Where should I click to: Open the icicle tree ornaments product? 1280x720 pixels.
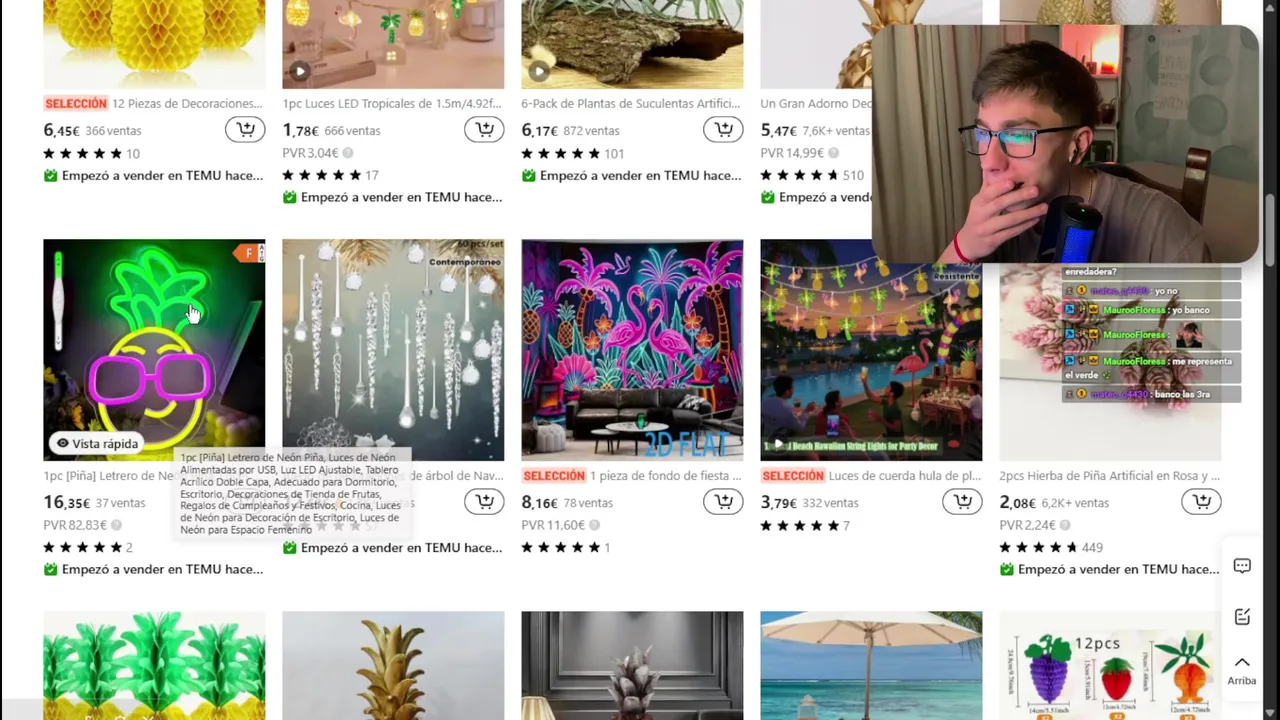point(393,349)
